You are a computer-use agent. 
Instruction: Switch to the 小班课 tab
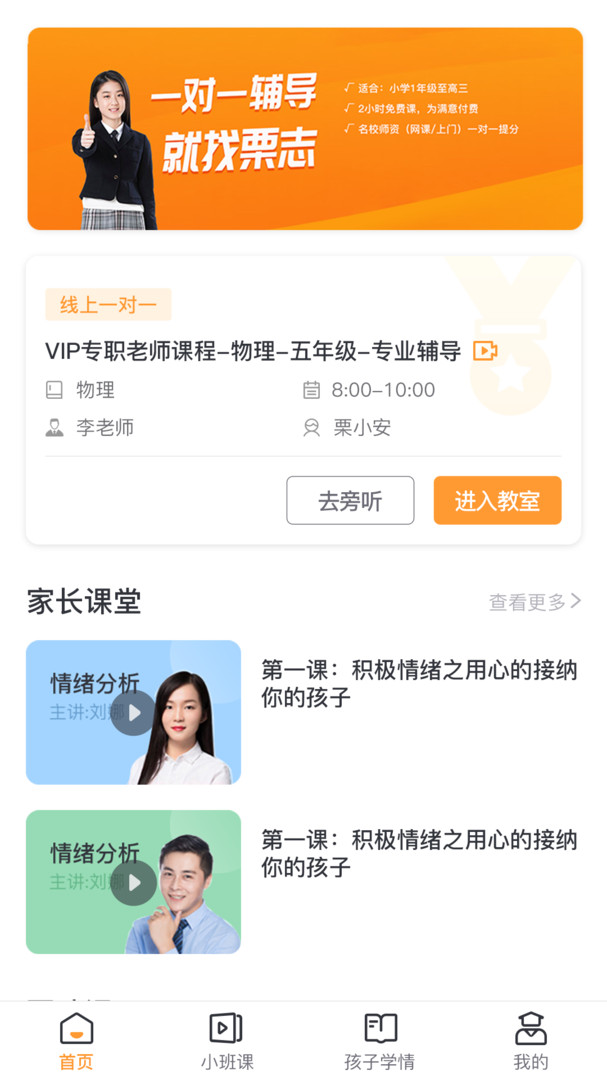coord(226,1040)
